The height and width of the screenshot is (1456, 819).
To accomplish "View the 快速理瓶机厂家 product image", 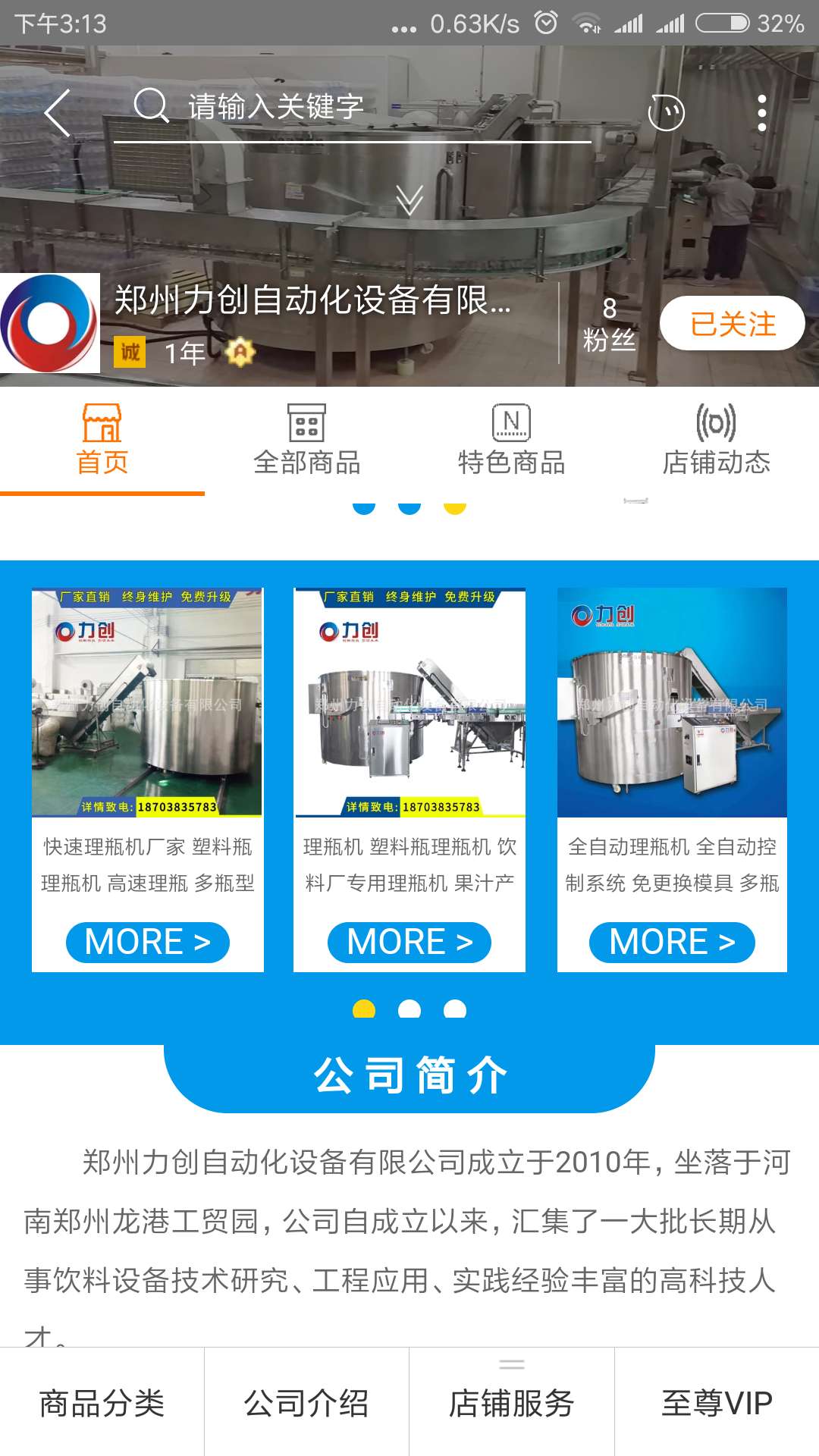I will pyautogui.click(x=147, y=702).
